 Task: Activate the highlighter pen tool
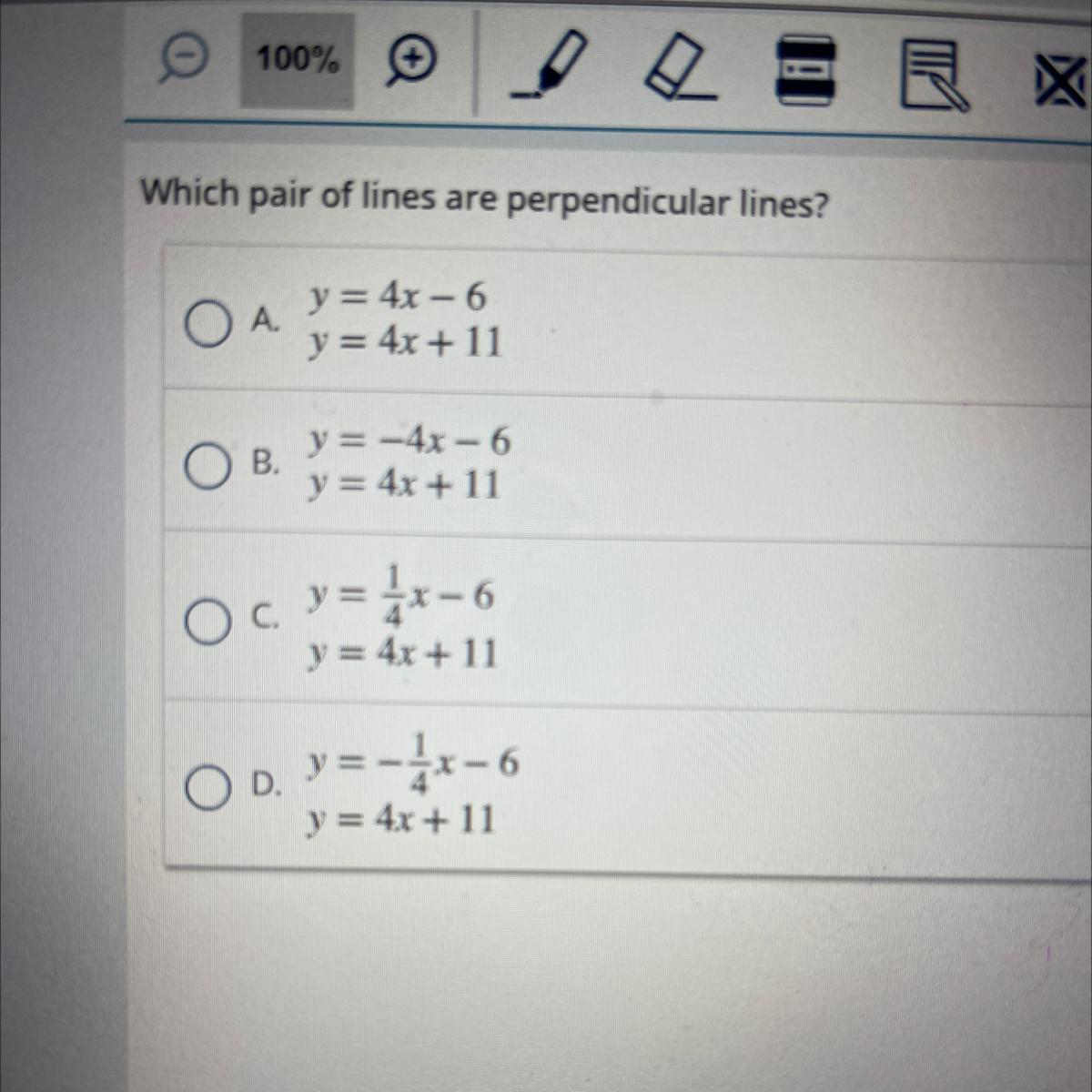point(549,66)
